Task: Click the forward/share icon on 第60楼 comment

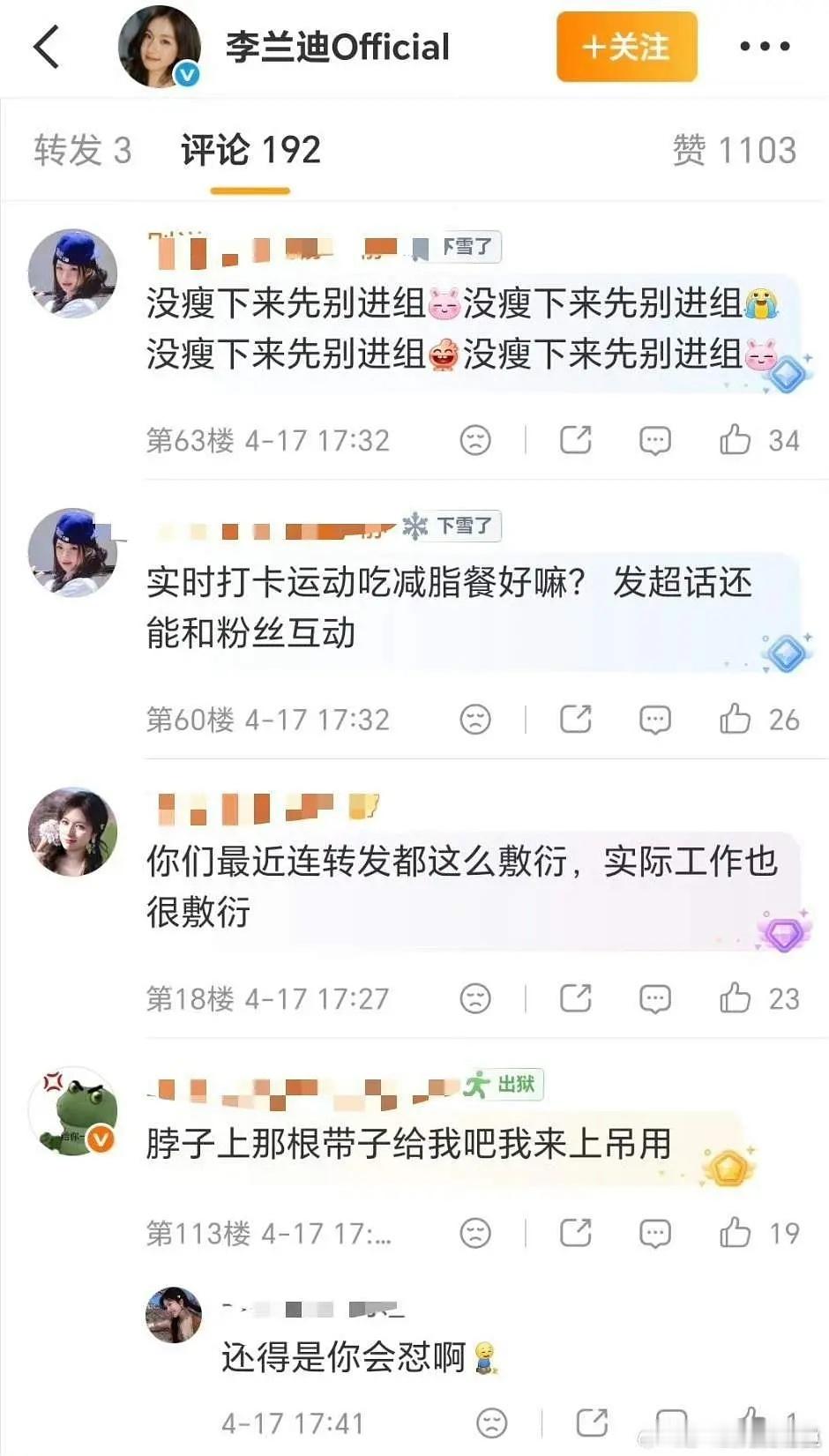Action: click(575, 719)
